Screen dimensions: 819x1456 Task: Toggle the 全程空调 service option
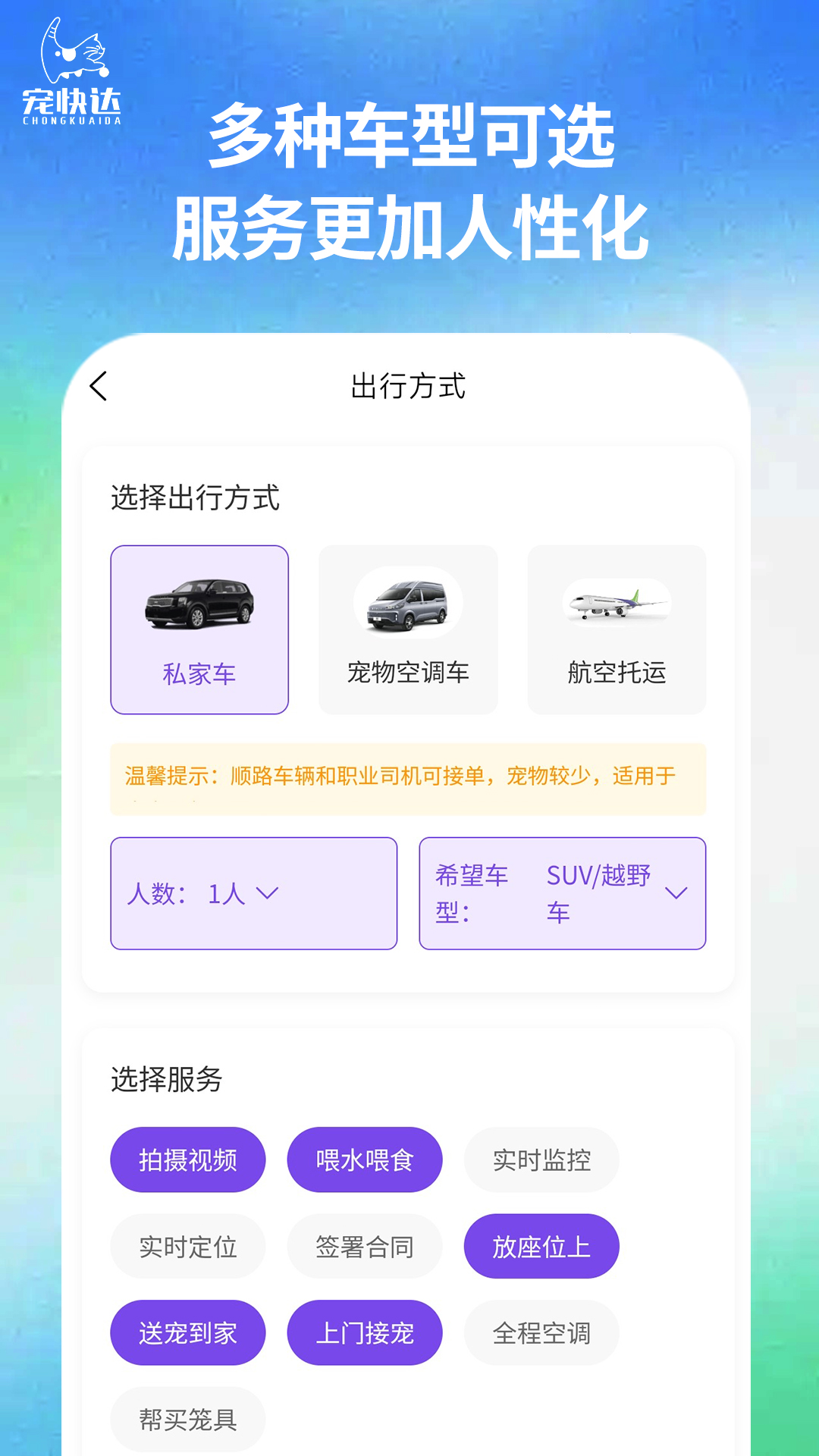click(x=541, y=1333)
